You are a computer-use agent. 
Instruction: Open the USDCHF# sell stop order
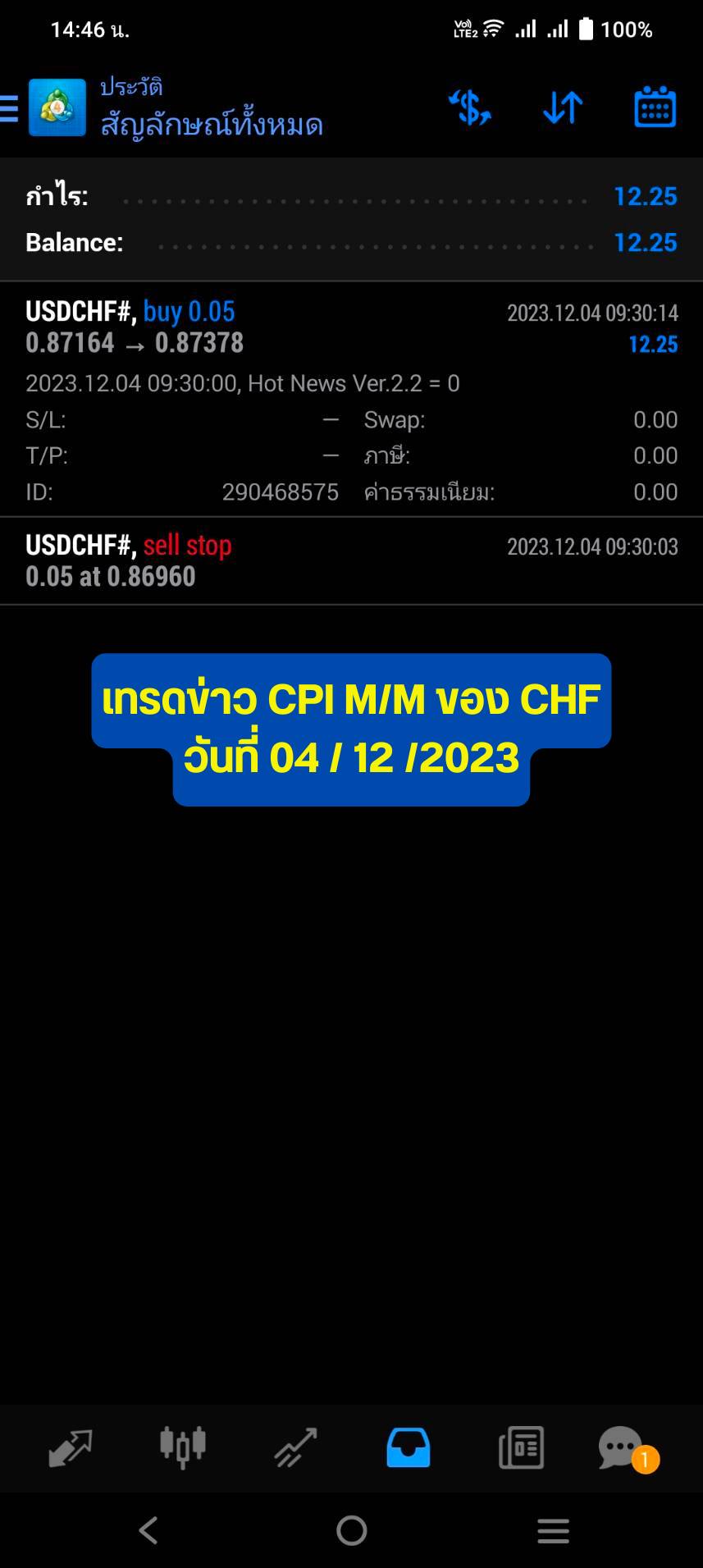351,561
